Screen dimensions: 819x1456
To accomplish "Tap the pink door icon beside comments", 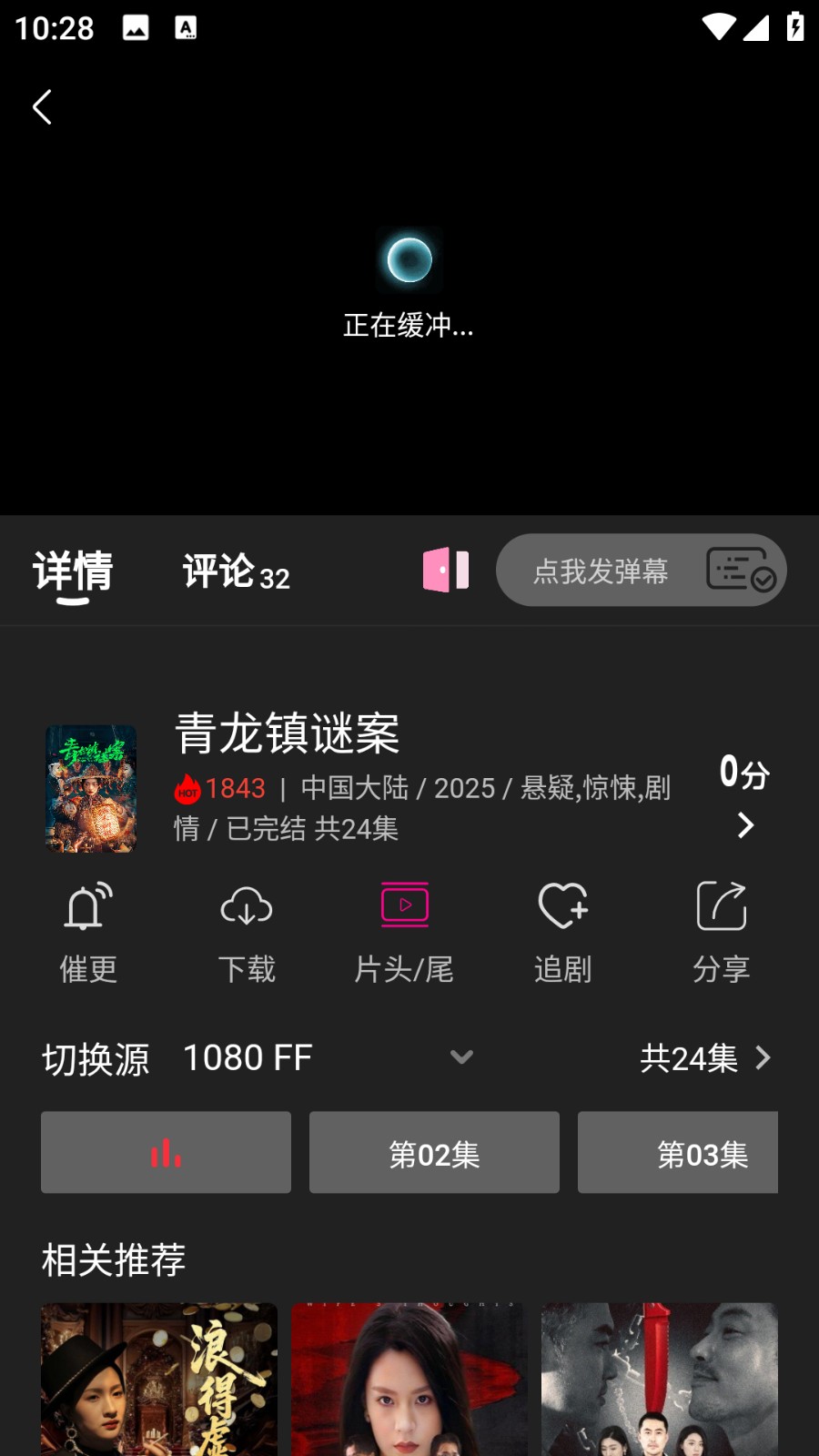I will [446, 571].
